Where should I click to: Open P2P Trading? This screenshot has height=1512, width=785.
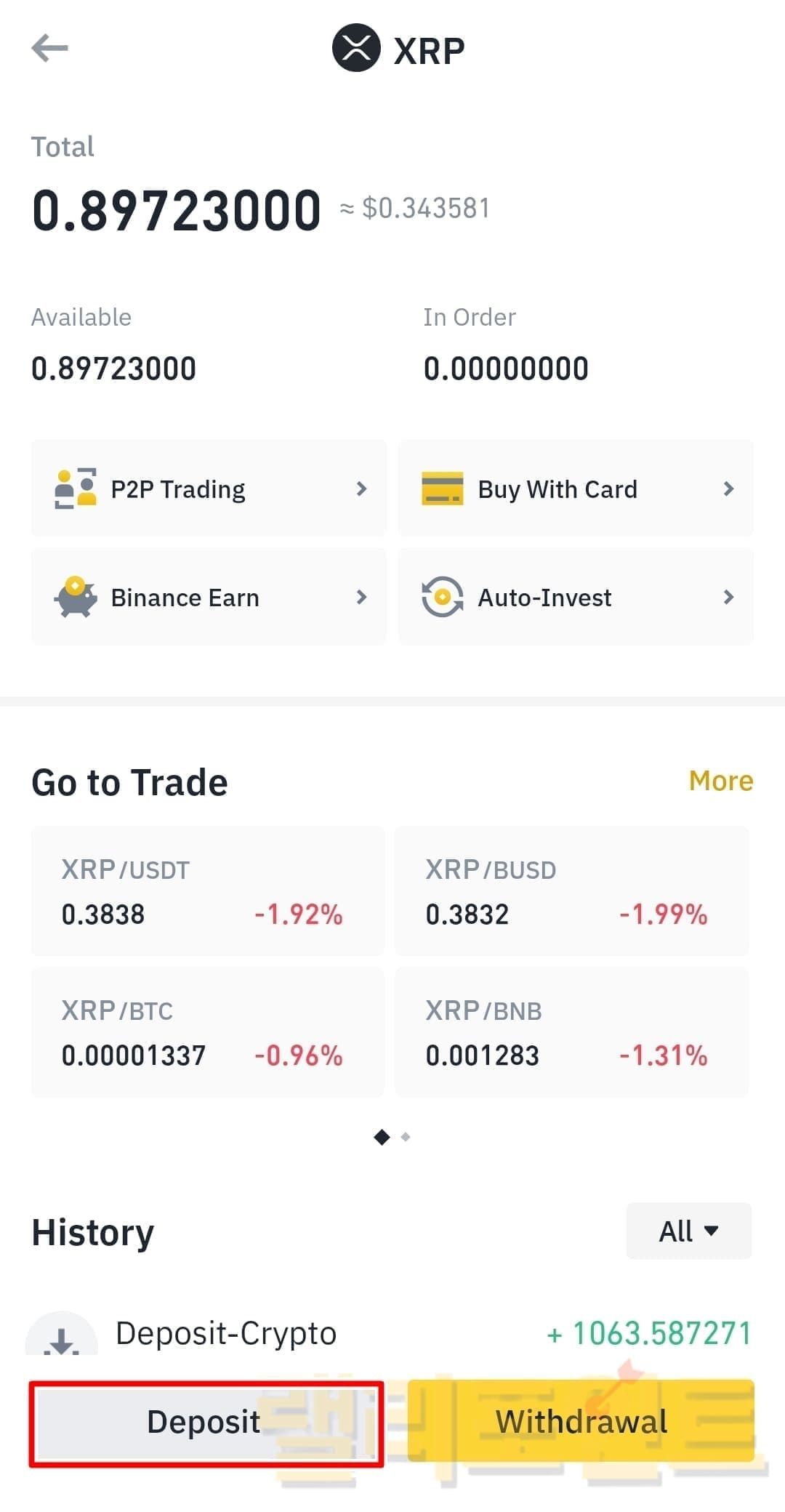[x=209, y=488]
